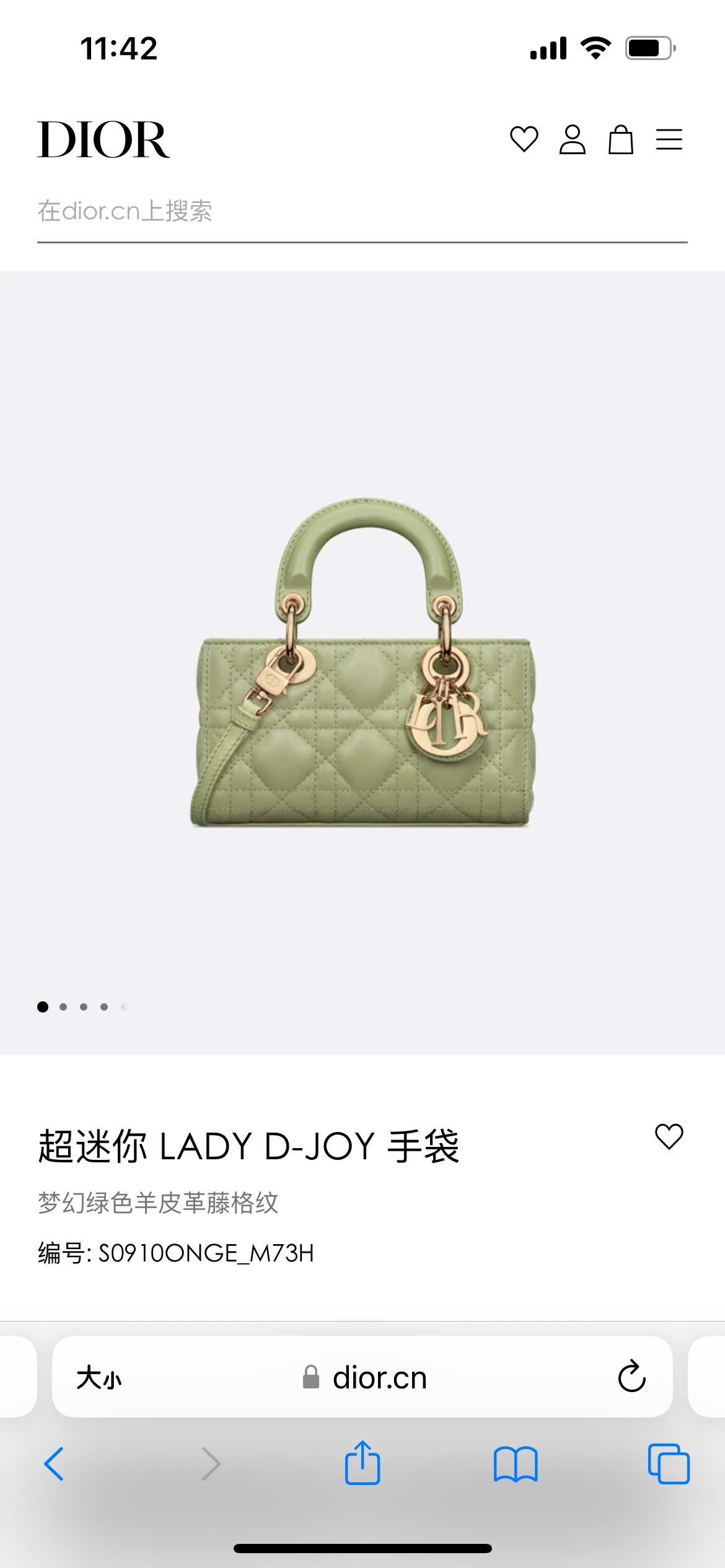Image resolution: width=725 pixels, height=1568 pixels.
Task: Open the green Lady D-Joy bag image
Action: point(362,663)
